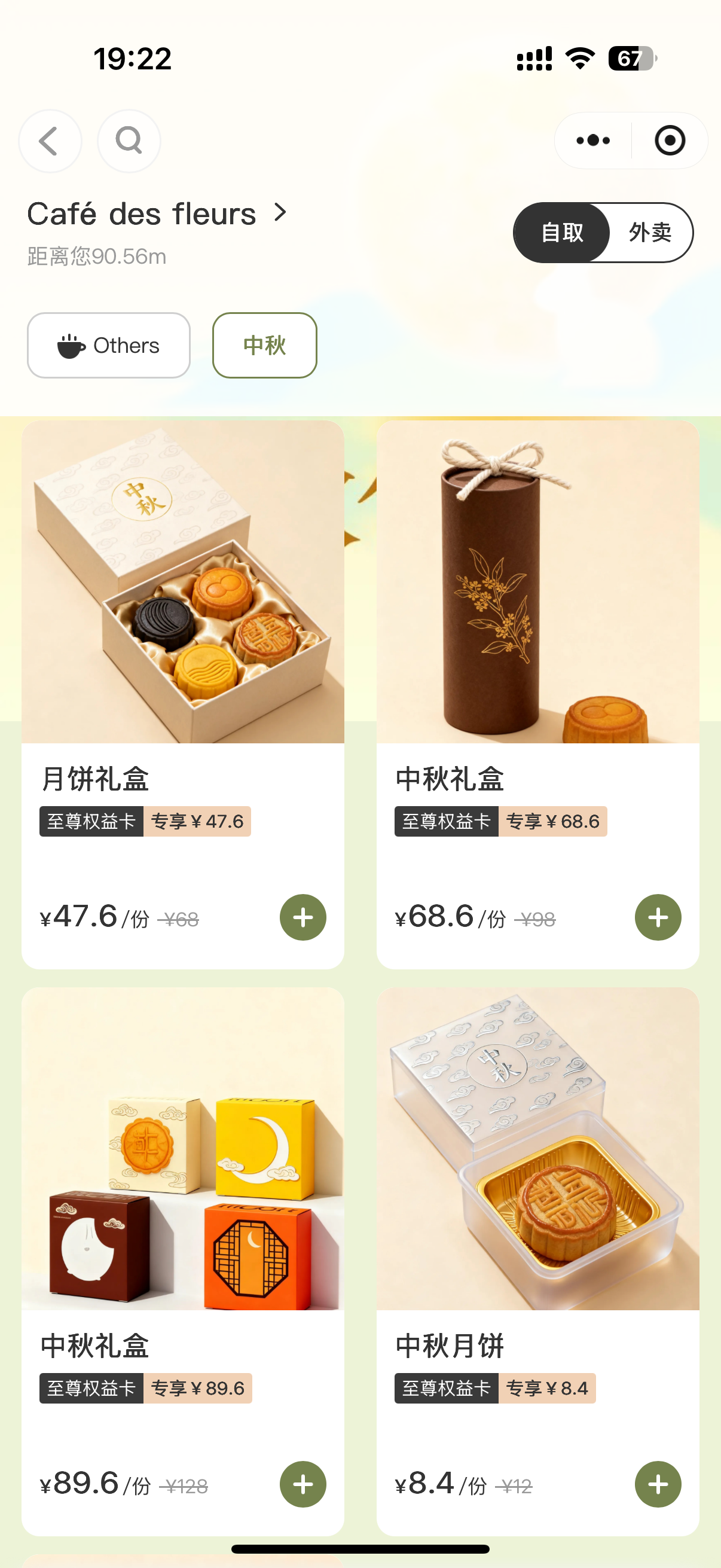Add the ¥89.6 中秋礼盒 to cart
Image resolution: width=721 pixels, height=1568 pixels.
(303, 1484)
